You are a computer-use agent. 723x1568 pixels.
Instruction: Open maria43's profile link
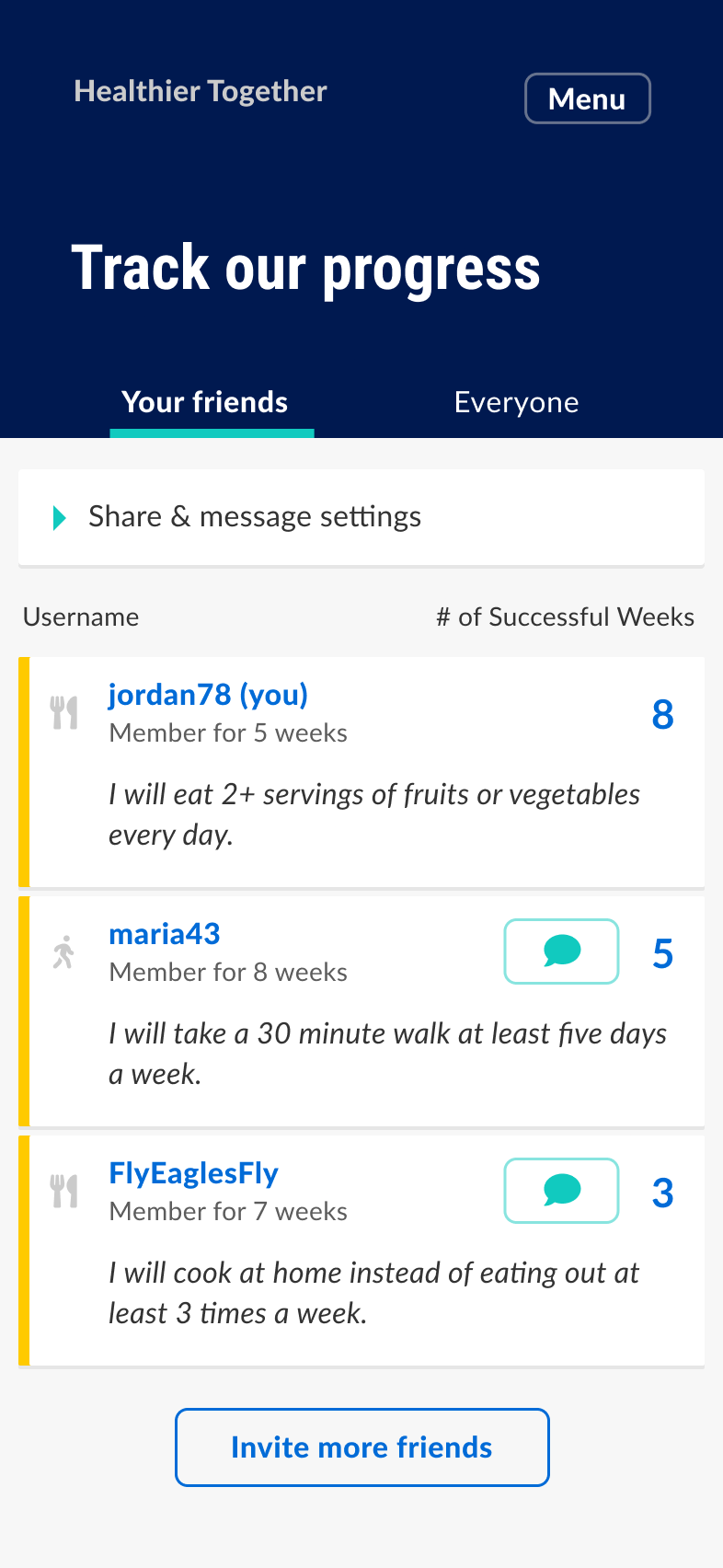[165, 934]
